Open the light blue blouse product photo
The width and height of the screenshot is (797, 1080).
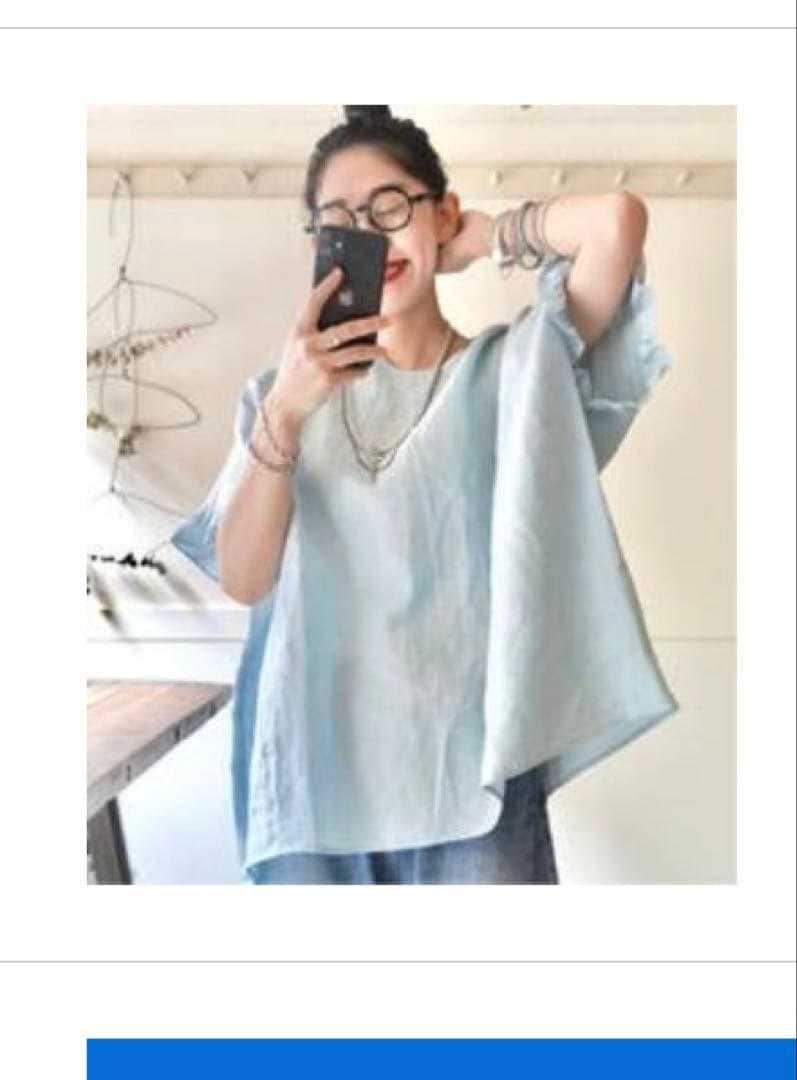(x=411, y=494)
